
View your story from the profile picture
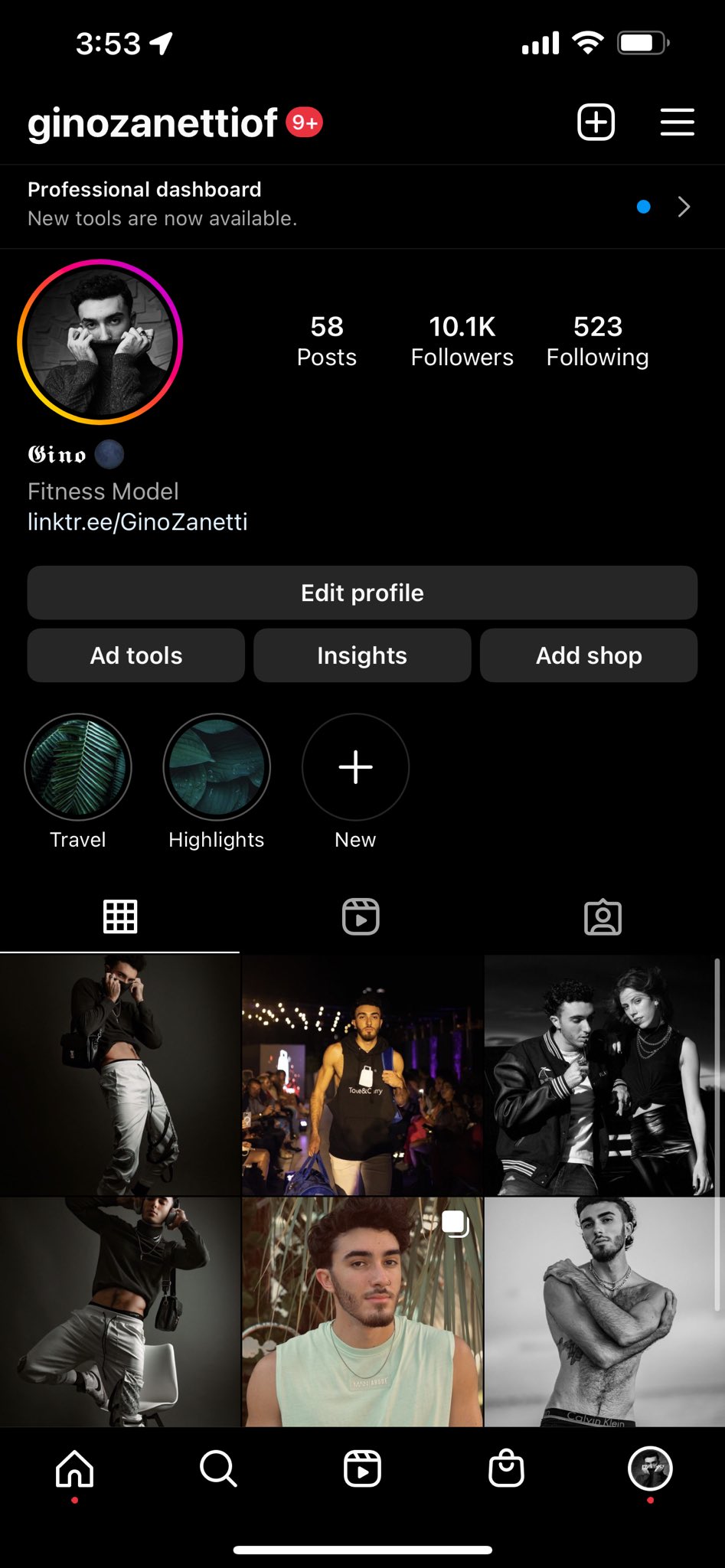pyautogui.click(x=100, y=341)
